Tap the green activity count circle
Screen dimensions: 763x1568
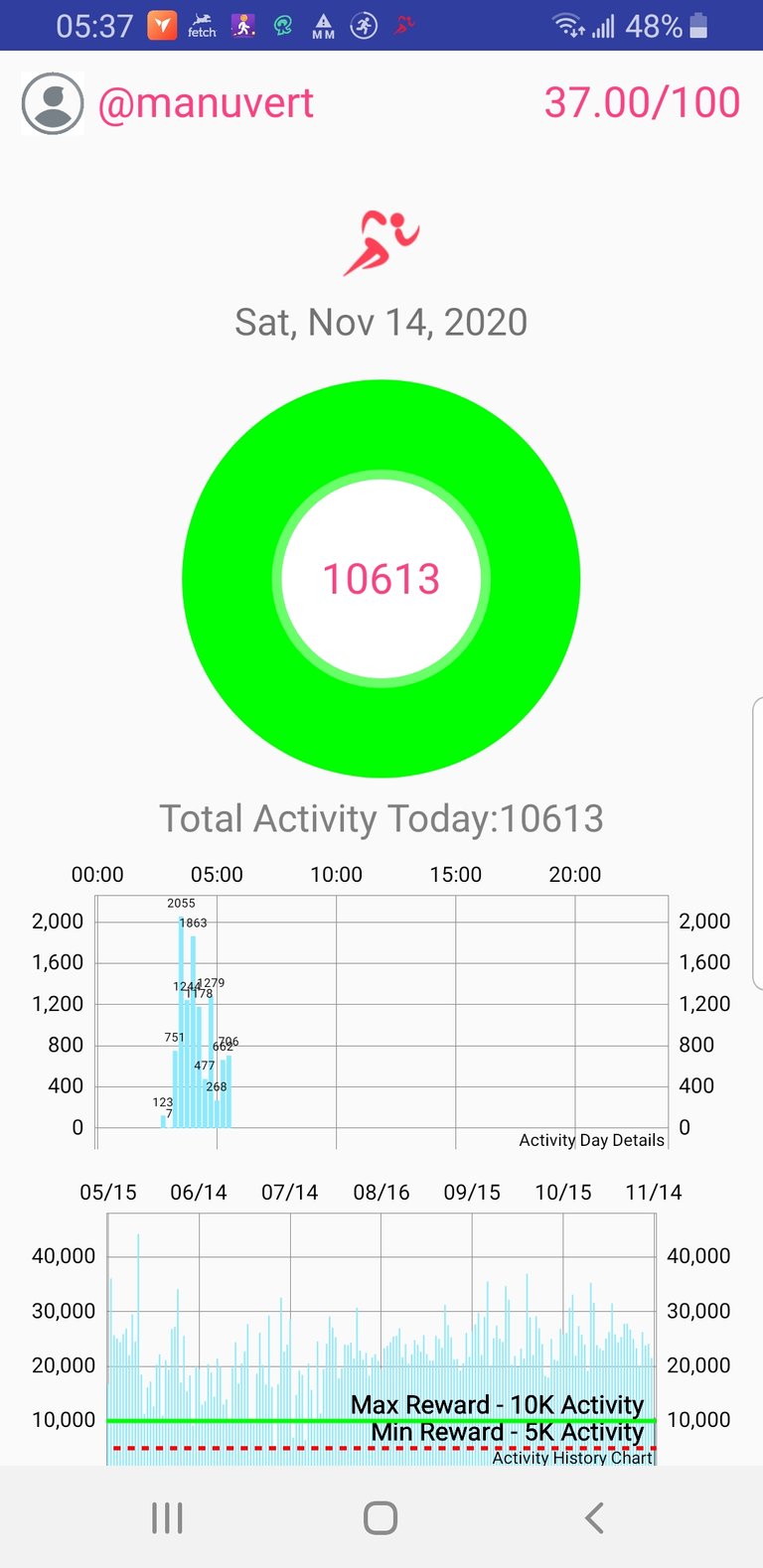click(381, 579)
